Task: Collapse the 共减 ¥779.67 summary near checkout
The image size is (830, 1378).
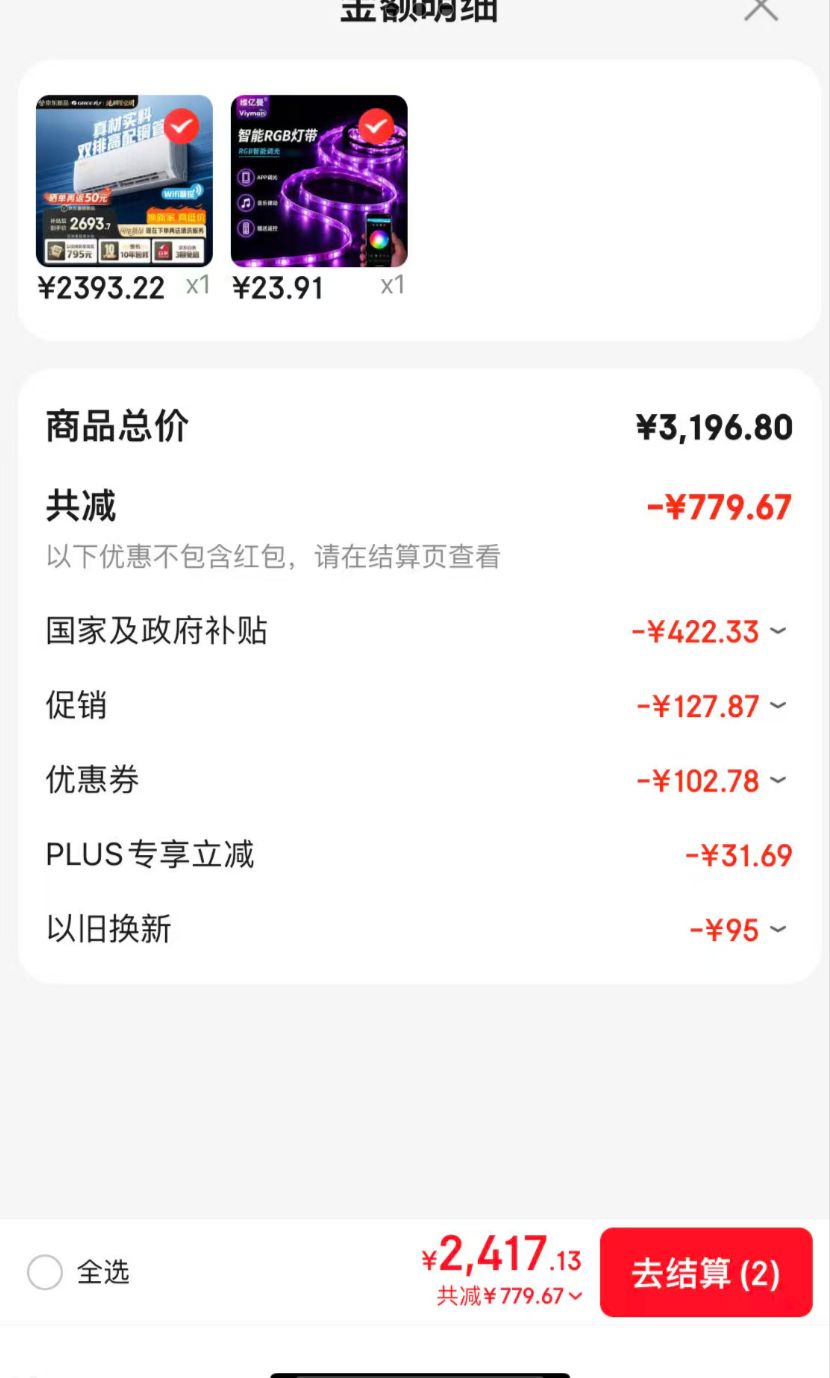Action: tap(510, 1296)
